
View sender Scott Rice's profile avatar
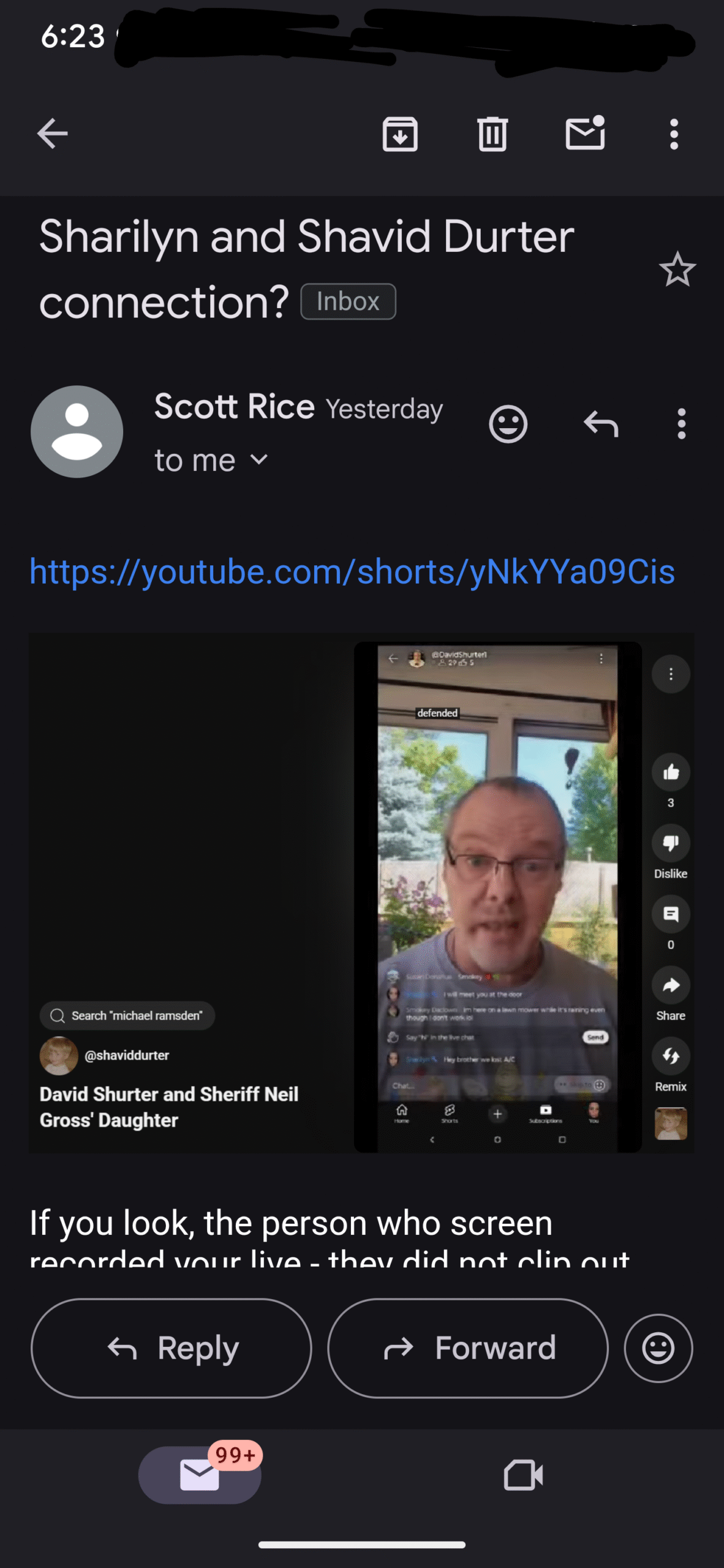(x=77, y=431)
